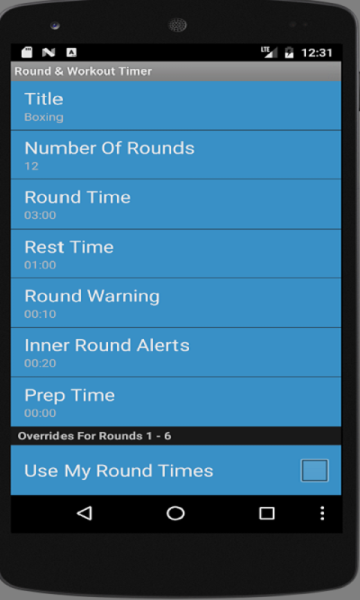Tap the system back button
The image size is (360, 600).
point(85,514)
